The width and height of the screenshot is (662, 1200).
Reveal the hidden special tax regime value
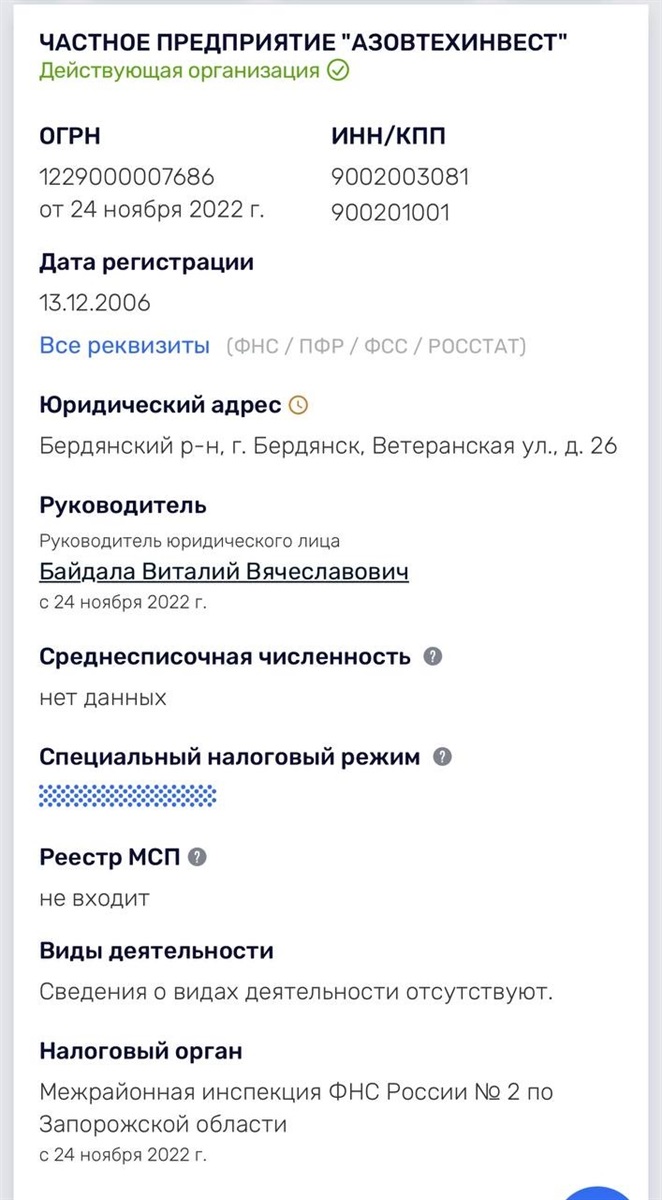click(x=128, y=796)
